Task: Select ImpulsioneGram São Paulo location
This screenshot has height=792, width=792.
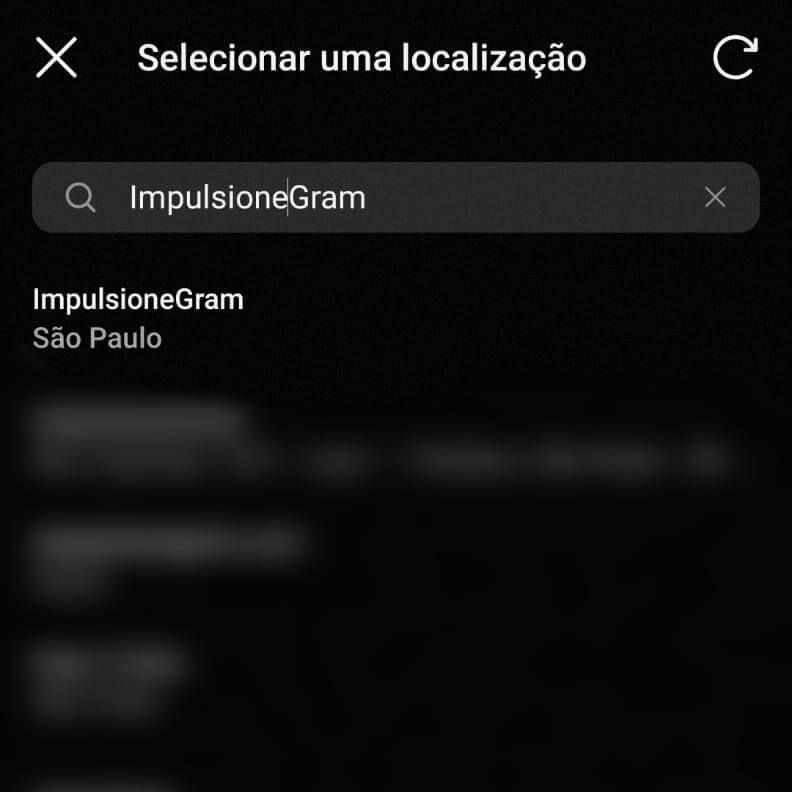Action: click(x=138, y=318)
